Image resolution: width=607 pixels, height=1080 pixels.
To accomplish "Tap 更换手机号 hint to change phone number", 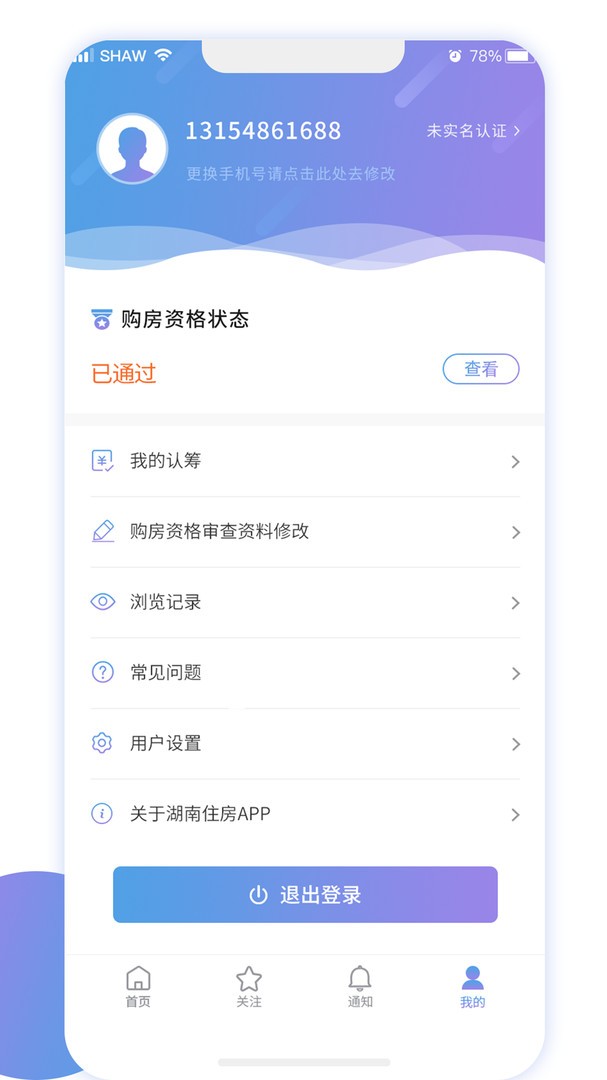I will pyautogui.click(x=291, y=174).
